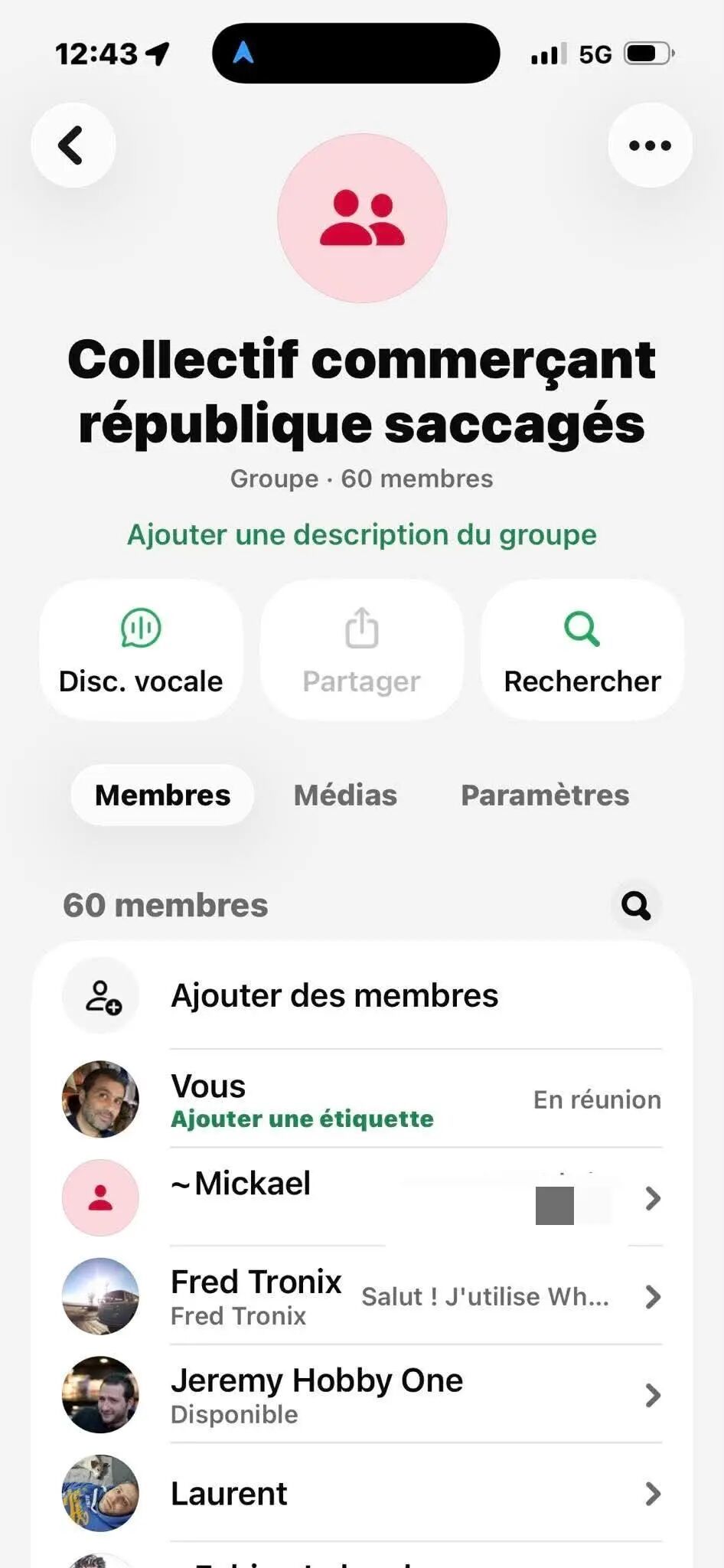
Task: Search the 60 members list
Action: tap(636, 905)
